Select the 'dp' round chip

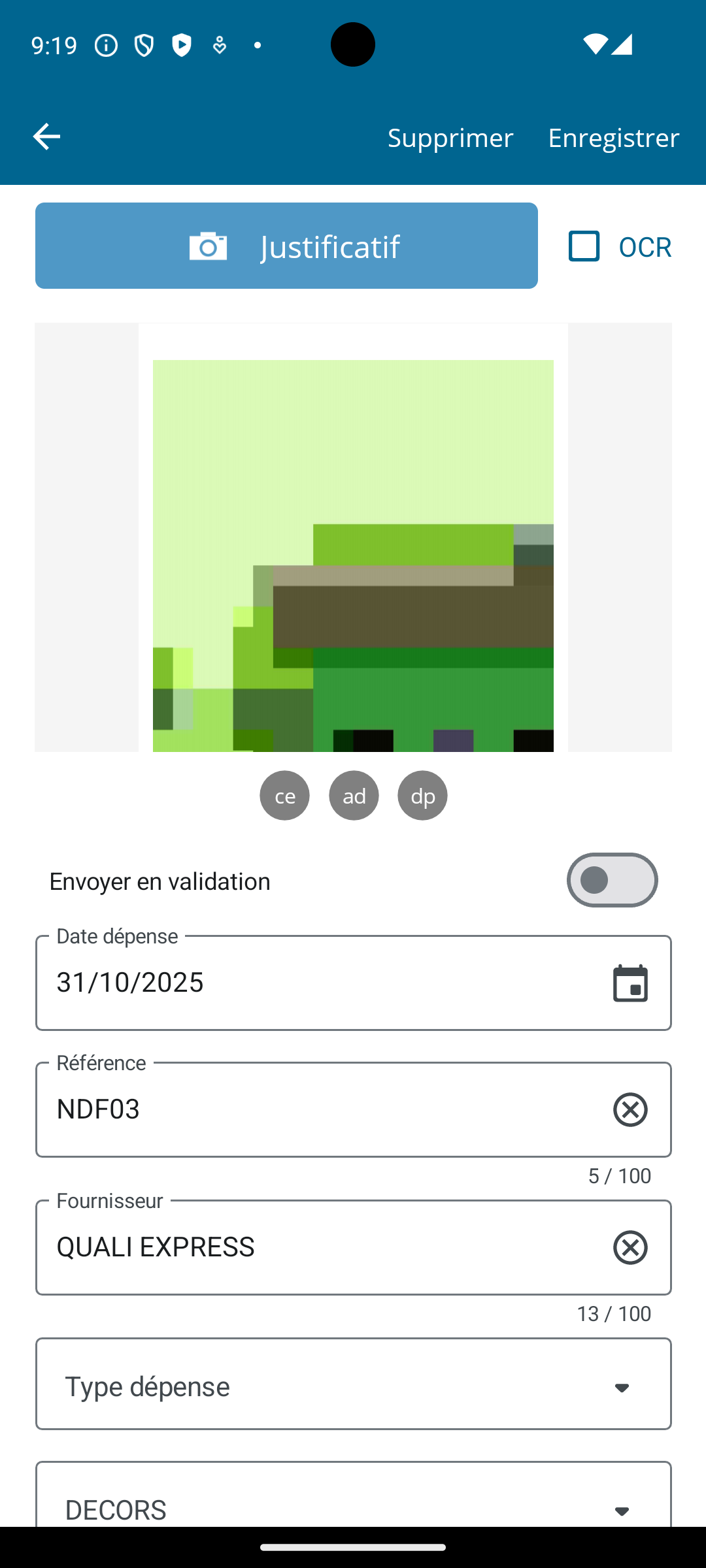(x=422, y=795)
